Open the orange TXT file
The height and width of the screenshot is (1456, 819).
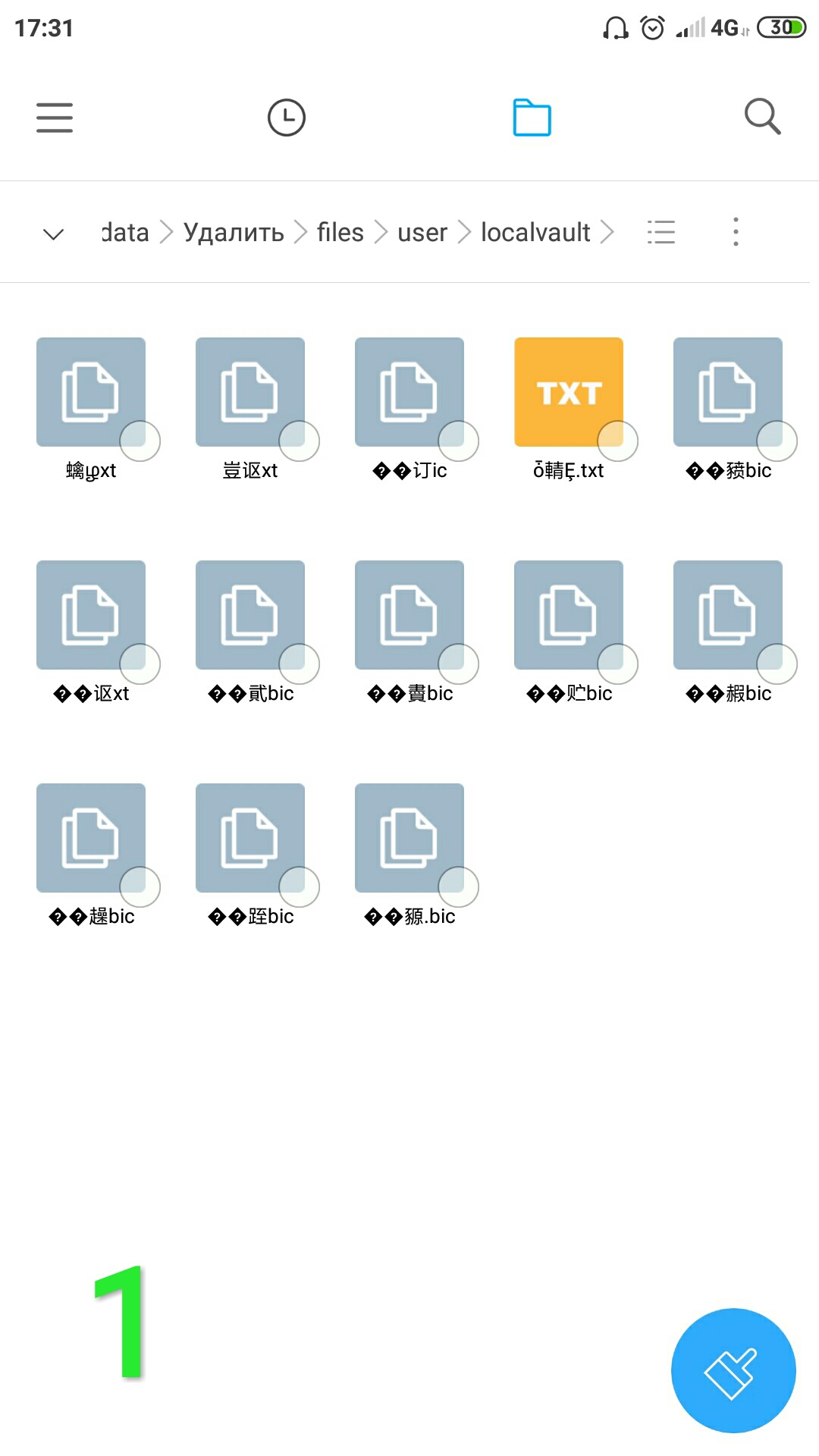(569, 392)
